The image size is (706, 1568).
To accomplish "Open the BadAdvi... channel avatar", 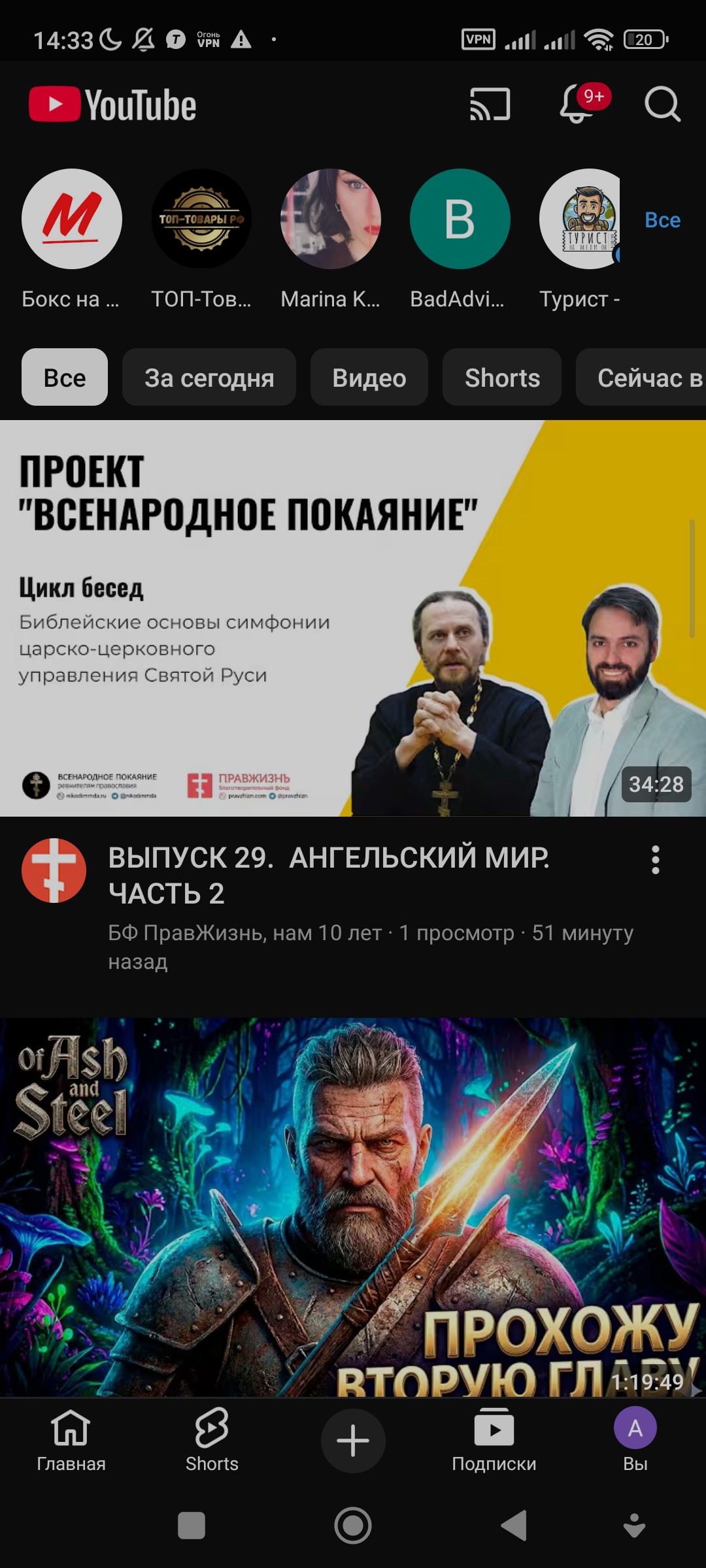I will tap(460, 219).
